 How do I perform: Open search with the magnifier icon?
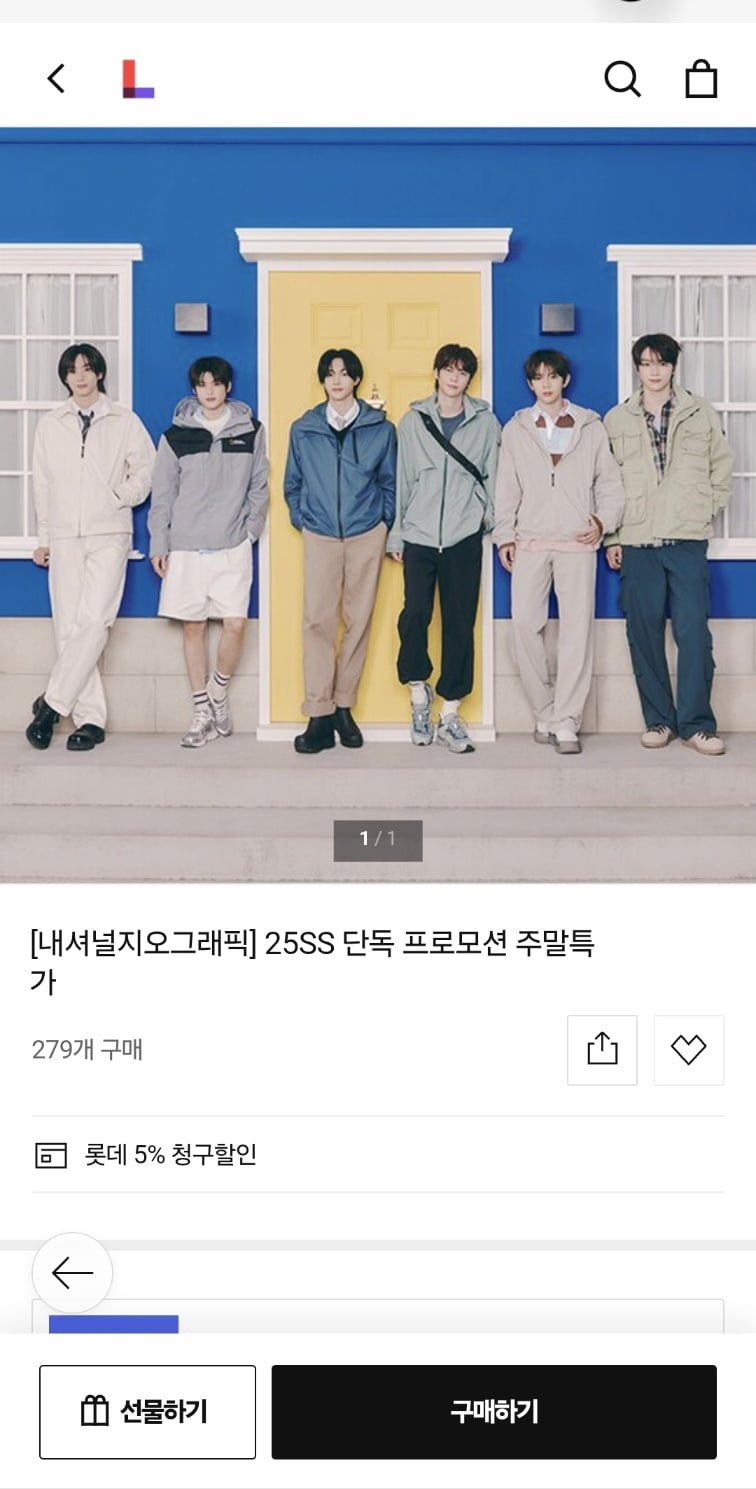[x=622, y=79]
